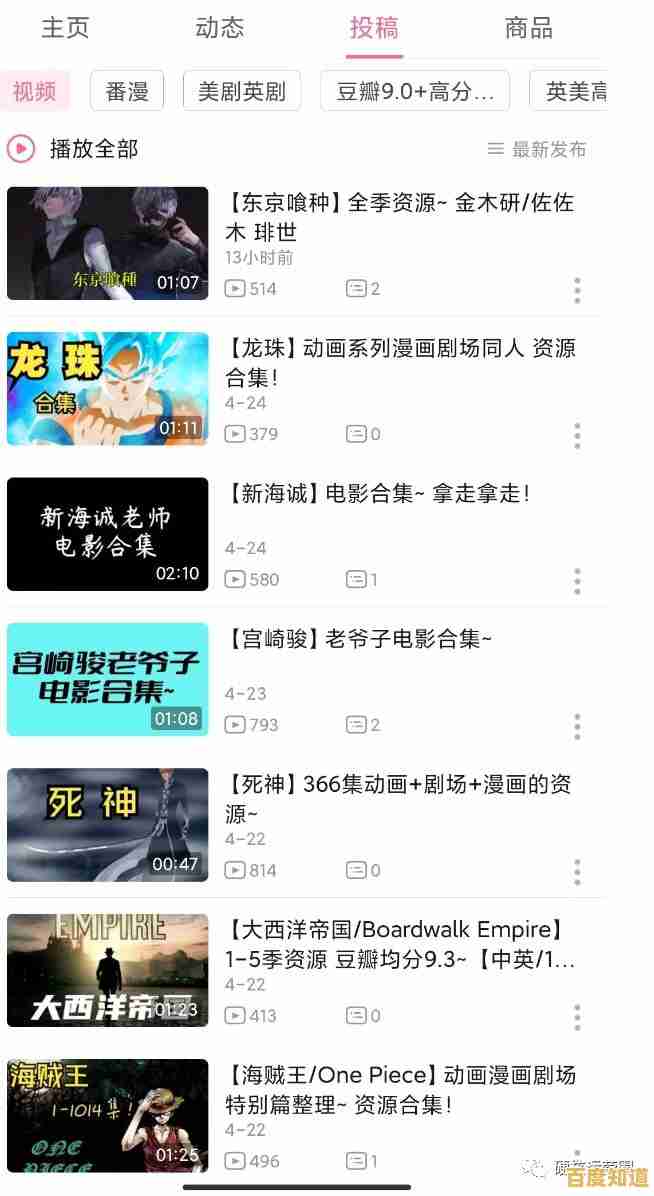Open more options for 龙珠 video
The image size is (654, 1196).
coord(577,435)
